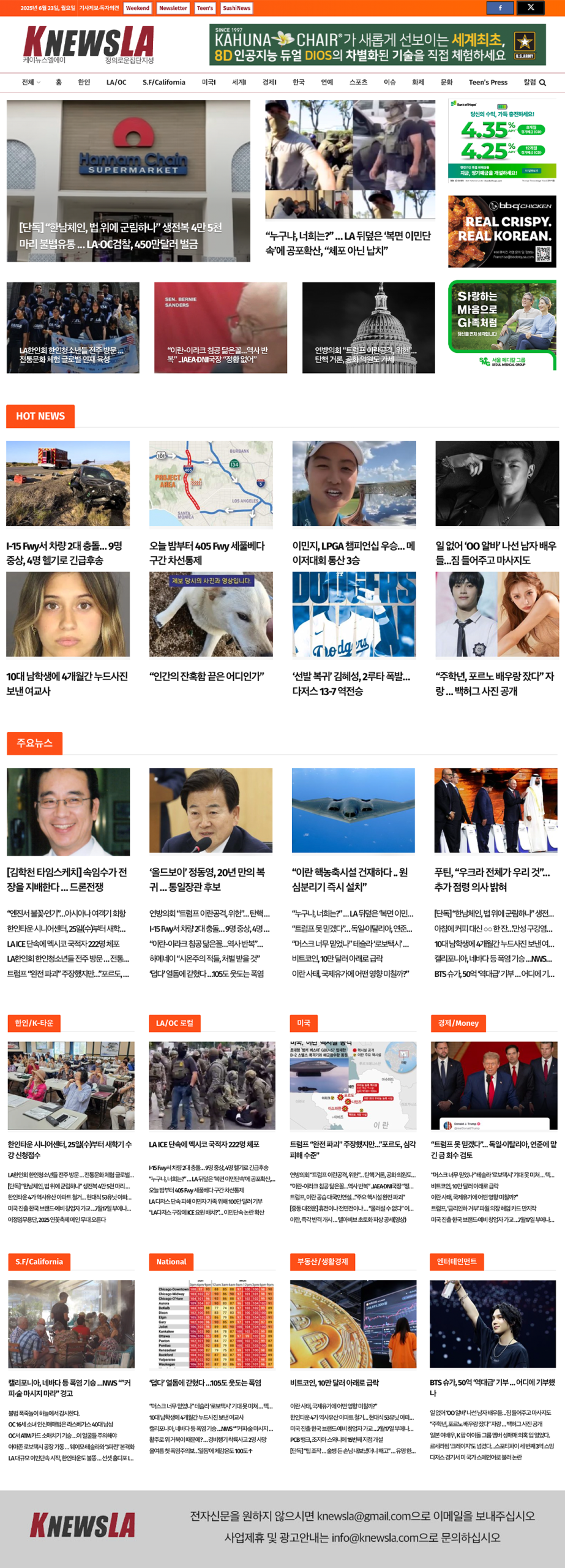The height and width of the screenshot is (1568, 565).
Task: Open the Hannam Chain supermarket lead story
Action: [x=128, y=181]
